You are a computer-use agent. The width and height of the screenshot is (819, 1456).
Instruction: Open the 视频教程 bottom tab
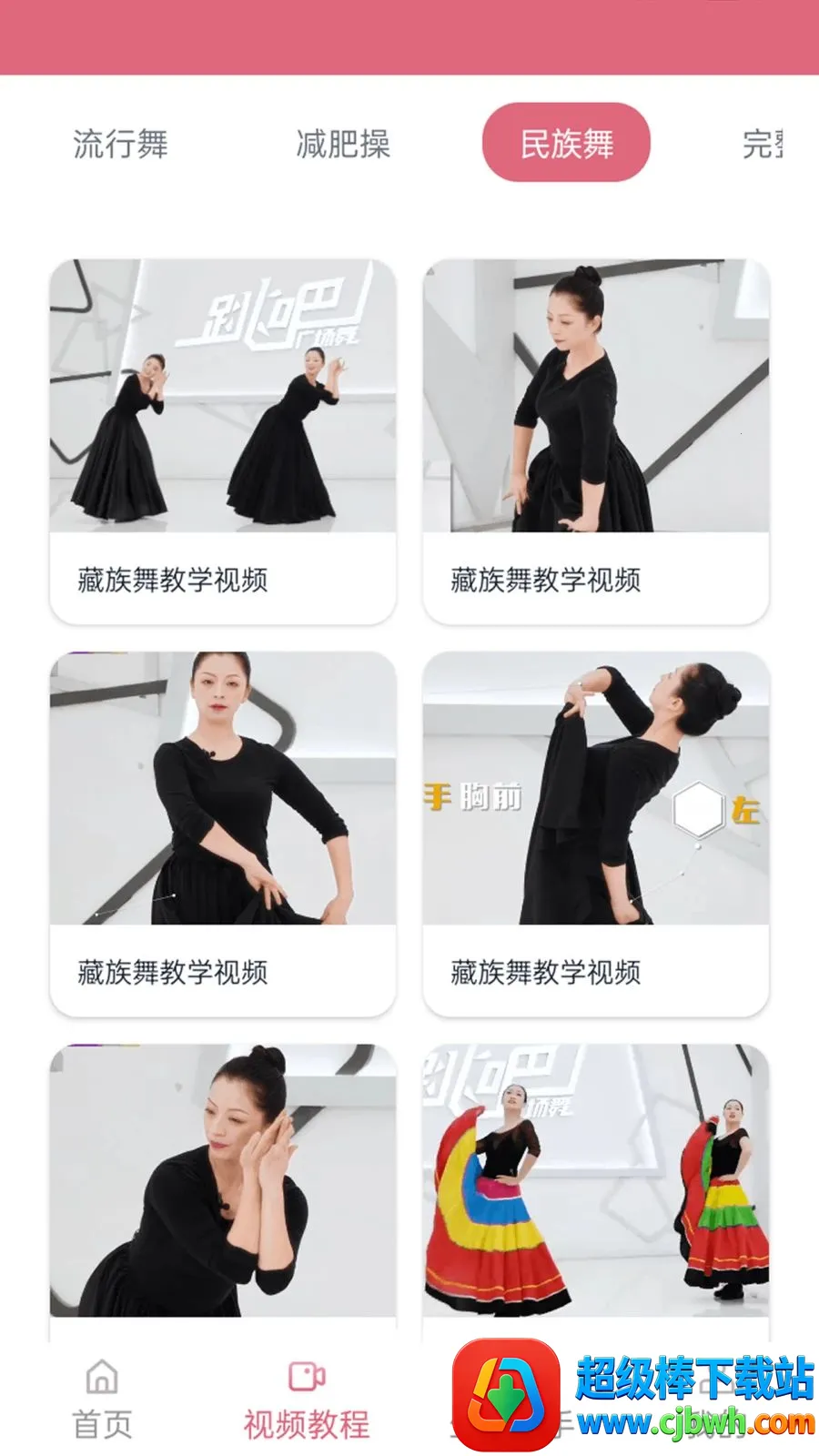(x=307, y=1400)
